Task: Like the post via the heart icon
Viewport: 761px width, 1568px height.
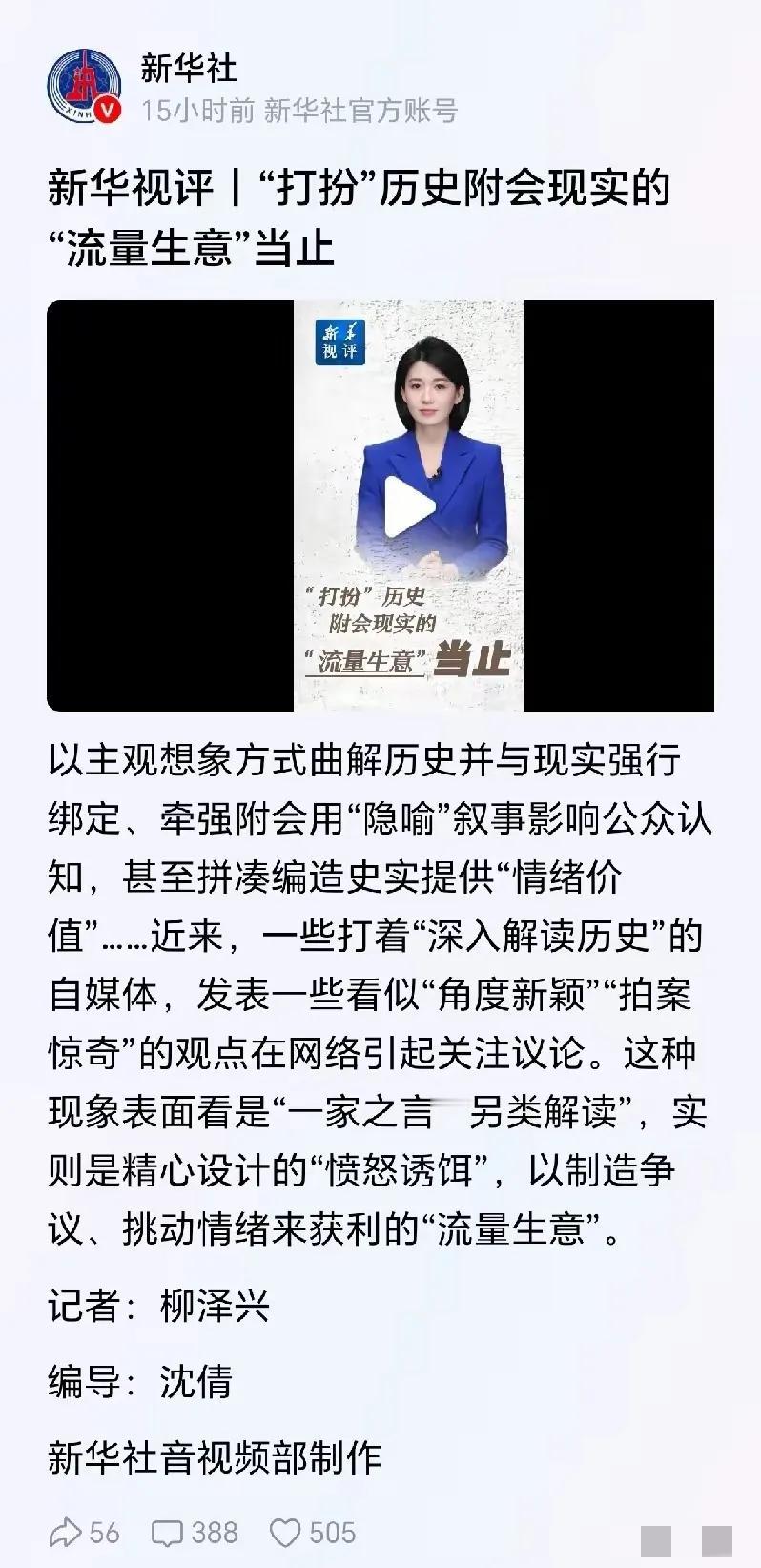Action: point(285,1532)
